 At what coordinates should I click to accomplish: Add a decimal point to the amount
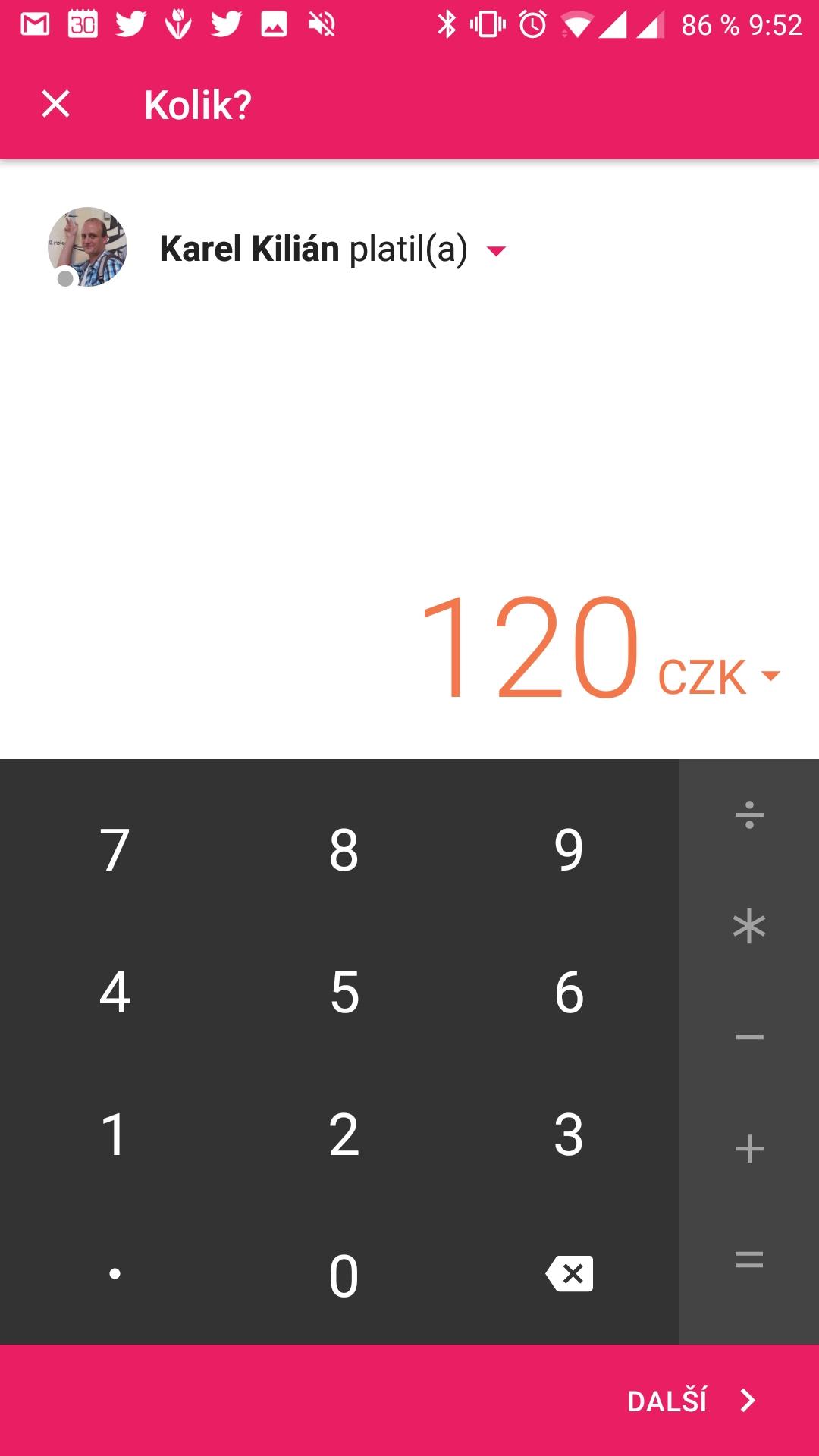[115, 1274]
